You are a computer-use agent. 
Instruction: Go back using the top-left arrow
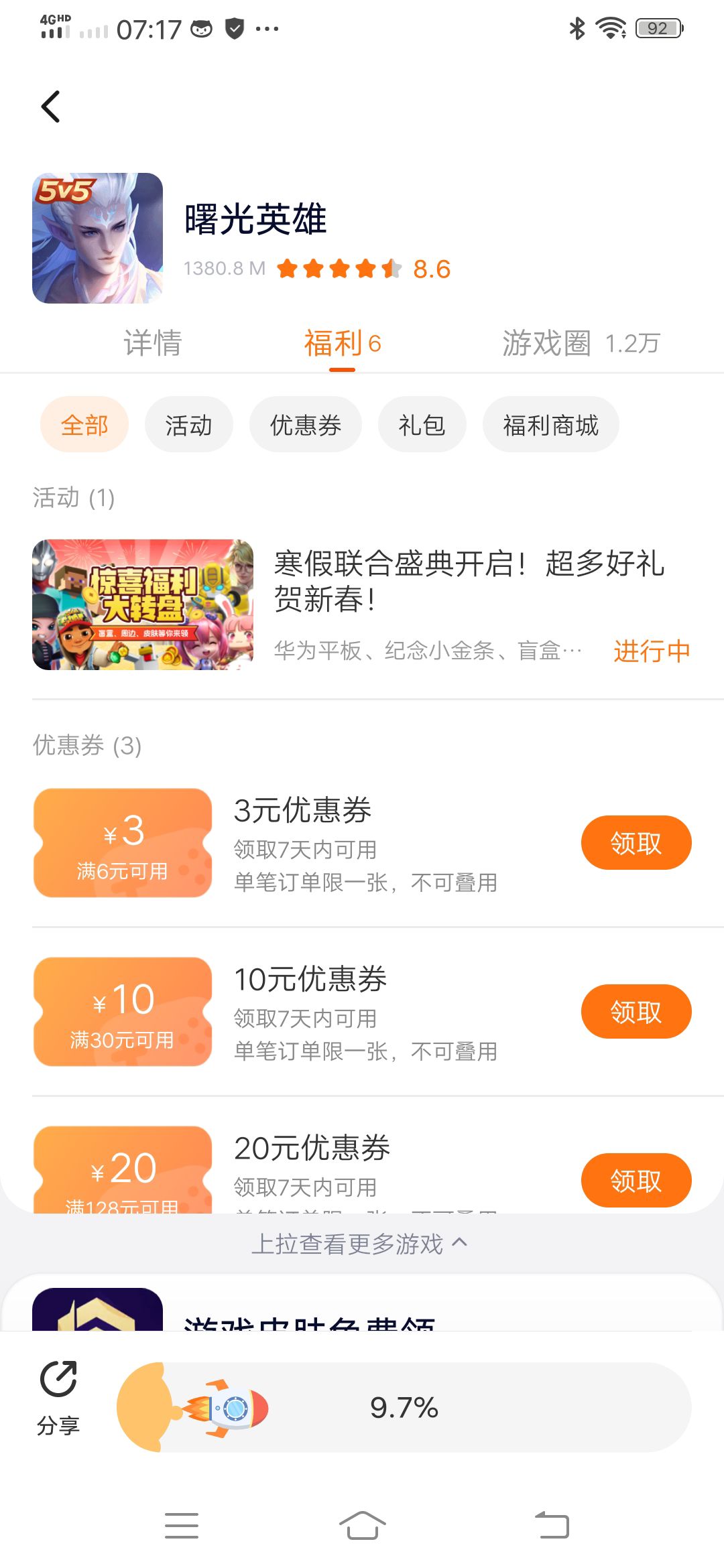tap(51, 107)
